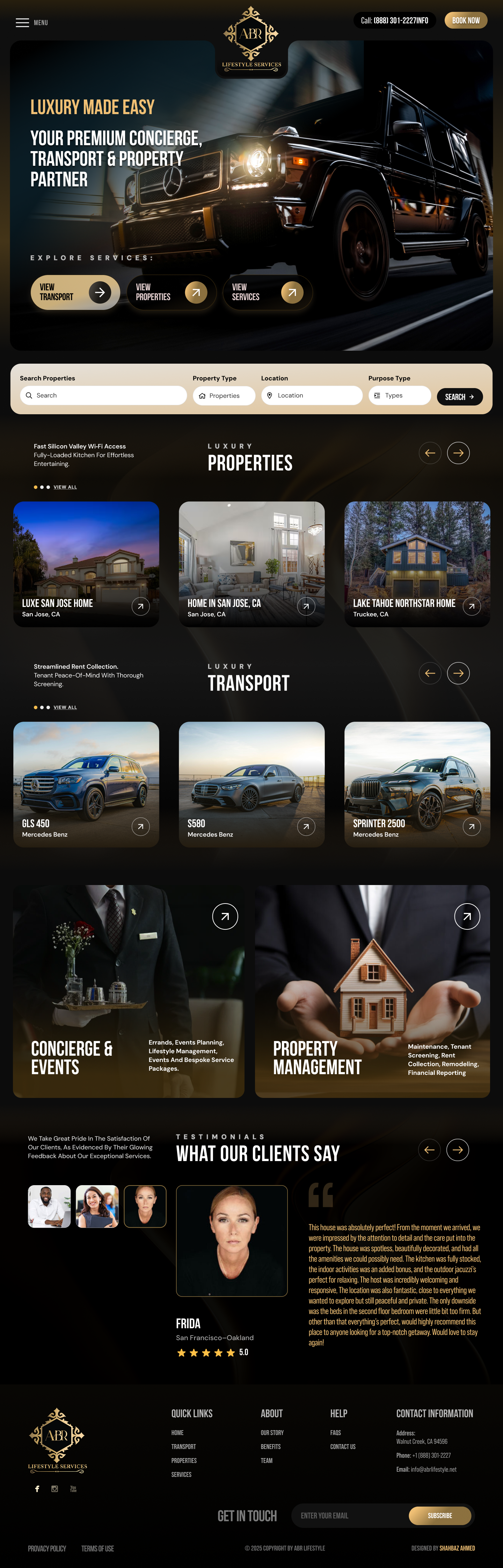Open the hamburger menu
Image resolution: width=503 pixels, height=1568 pixels.
[x=23, y=23]
